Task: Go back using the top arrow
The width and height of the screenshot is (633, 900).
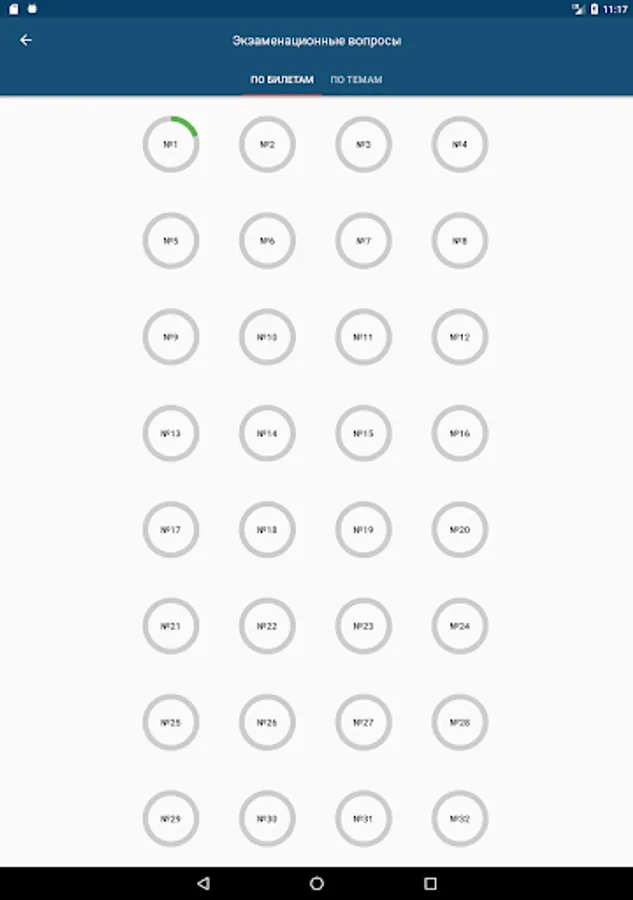Action: pyautogui.click(x=26, y=40)
